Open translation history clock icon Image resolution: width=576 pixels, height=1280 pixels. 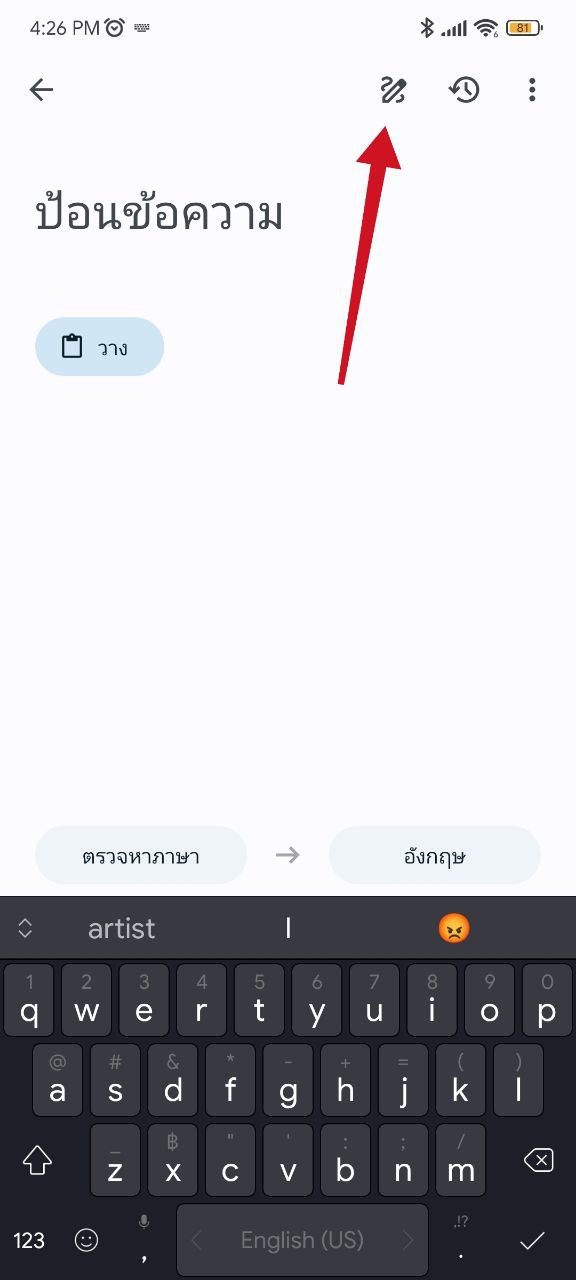(464, 90)
